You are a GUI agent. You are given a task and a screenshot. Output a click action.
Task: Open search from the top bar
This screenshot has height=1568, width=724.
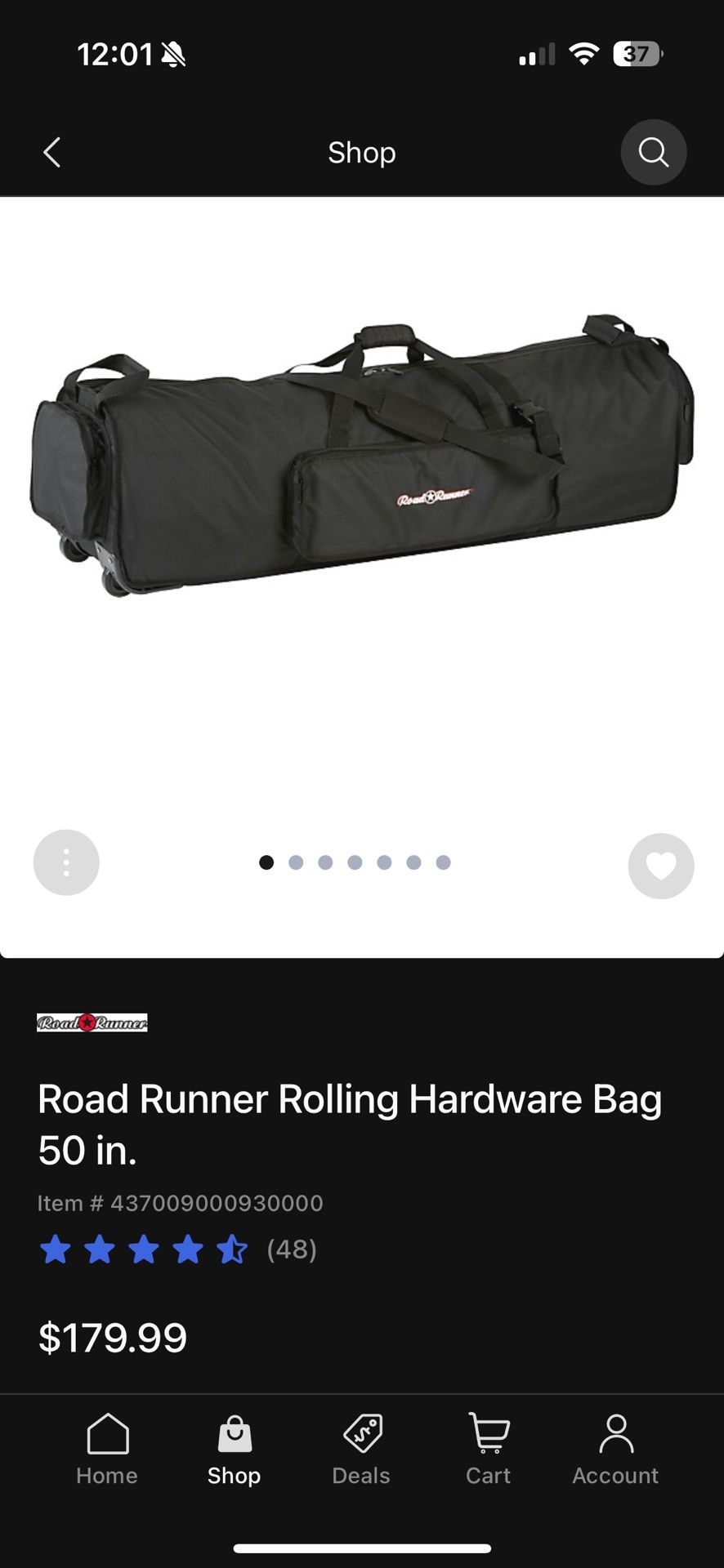[x=653, y=152]
